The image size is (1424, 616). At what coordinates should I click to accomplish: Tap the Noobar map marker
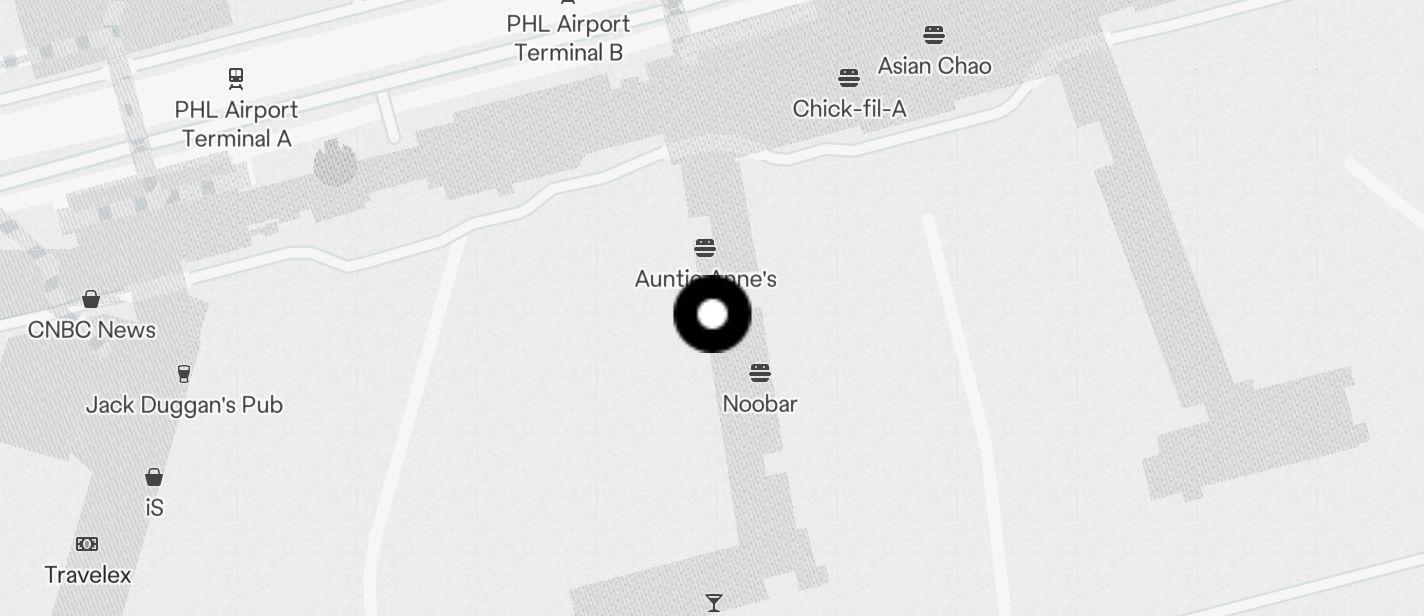pyautogui.click(x=760, y=373)
